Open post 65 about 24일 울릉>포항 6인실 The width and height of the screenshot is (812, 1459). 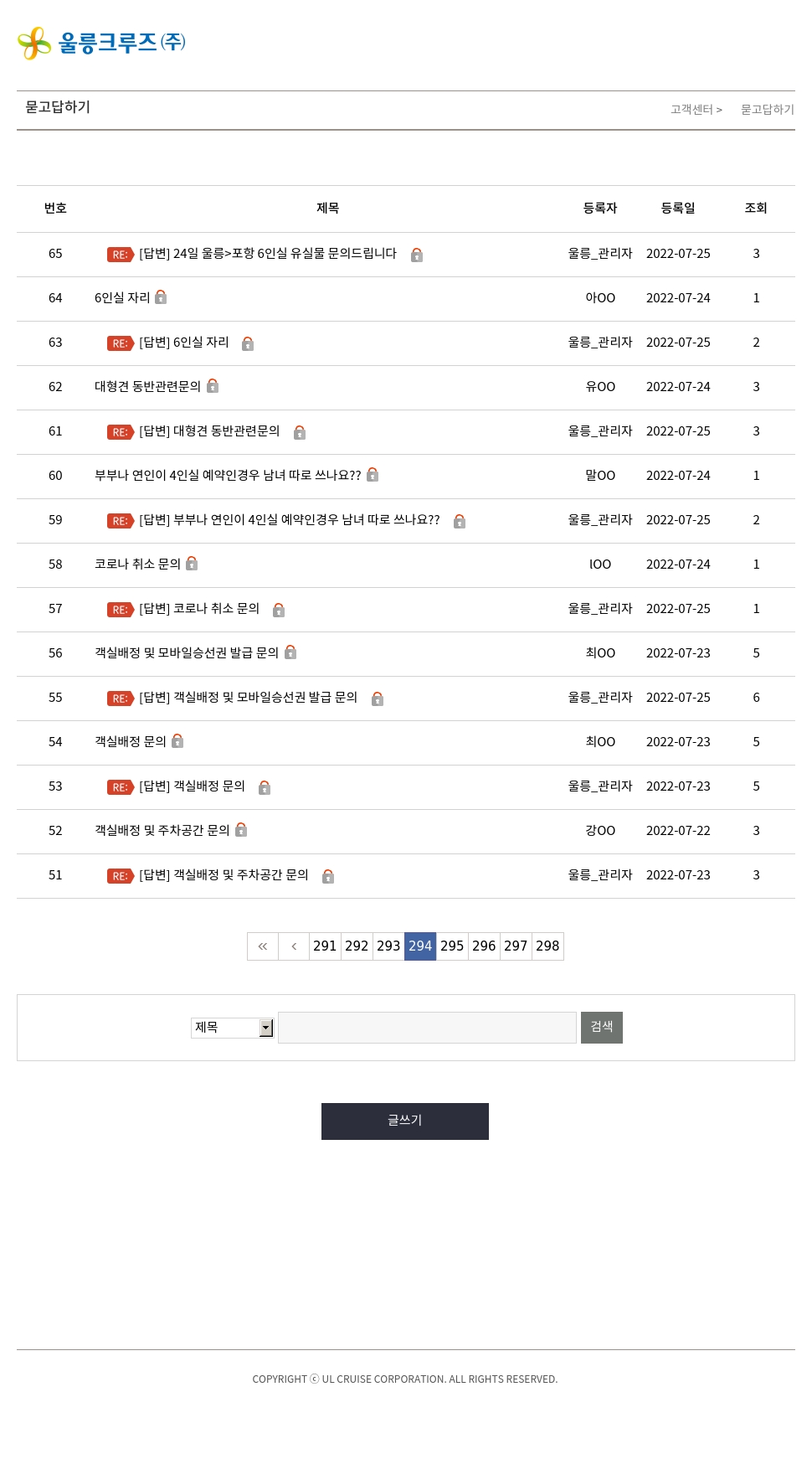[x=267, y=254]
